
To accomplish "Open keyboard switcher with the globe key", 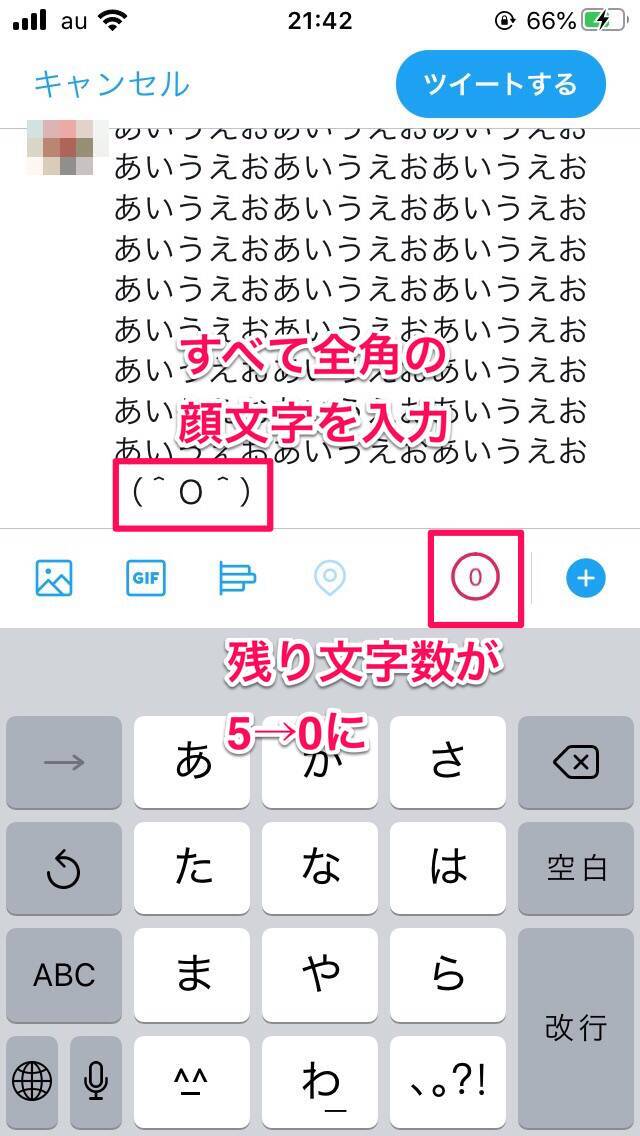I will click(31, 1081).
